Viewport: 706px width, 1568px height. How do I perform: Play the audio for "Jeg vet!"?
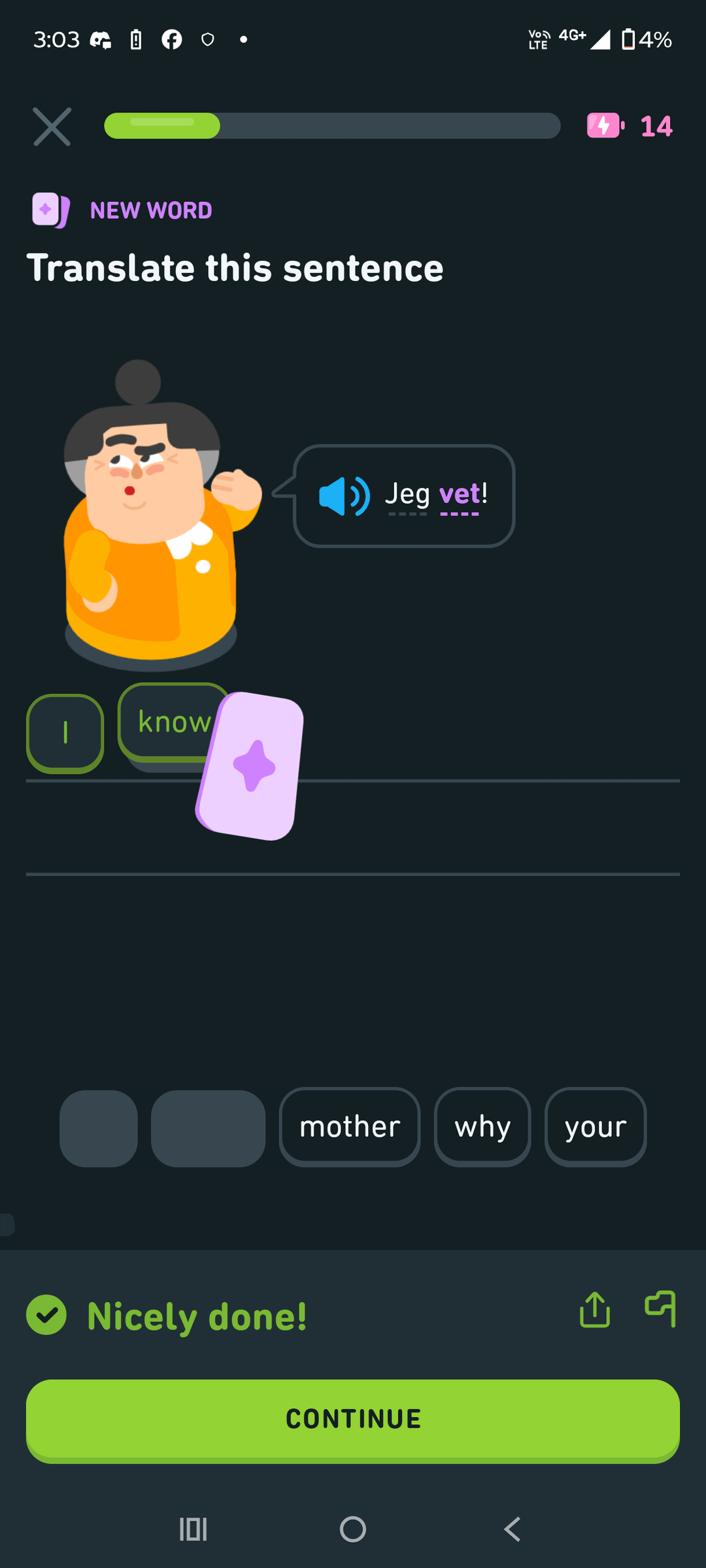[x=344, y=496]
